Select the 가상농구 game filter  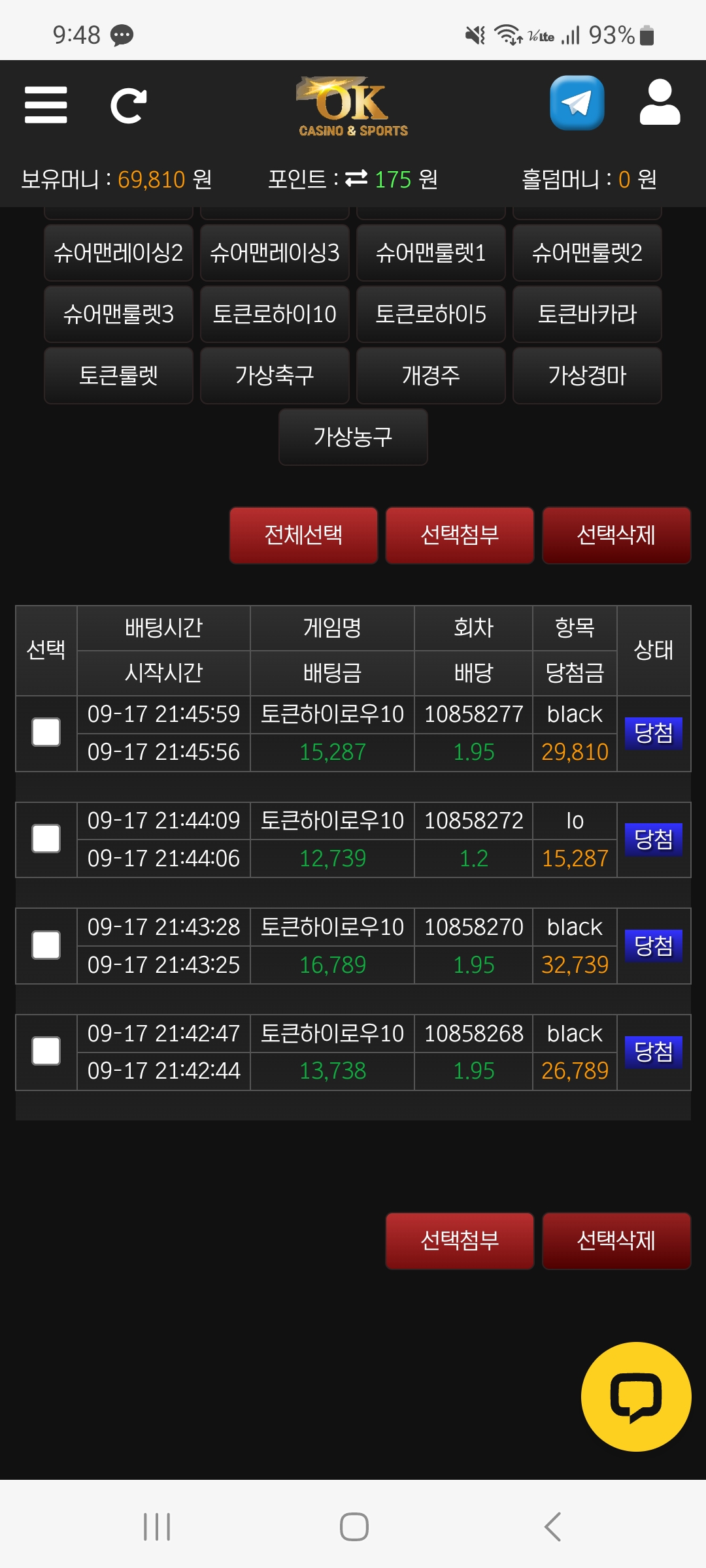click(x=353, y=437)
